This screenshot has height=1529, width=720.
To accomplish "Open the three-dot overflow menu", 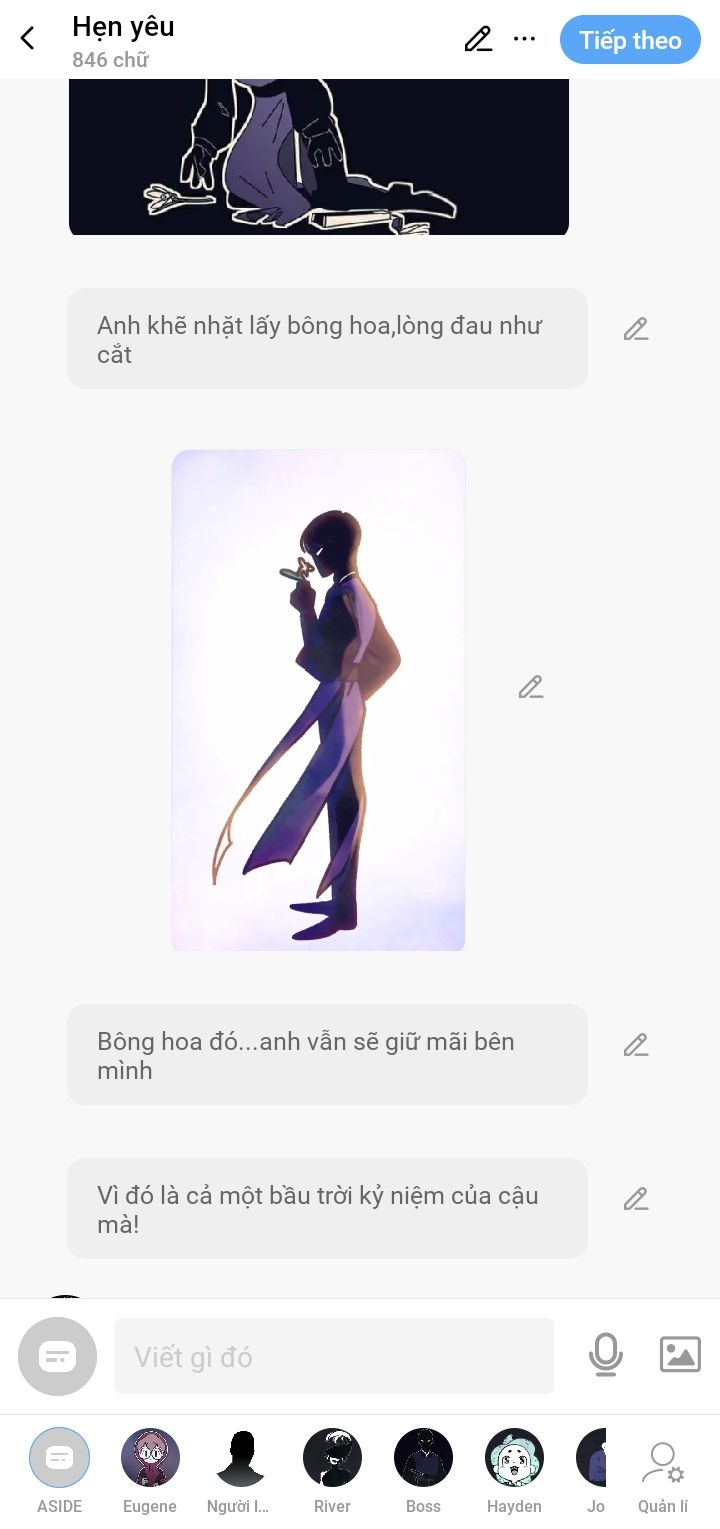I will coord(524,39).
